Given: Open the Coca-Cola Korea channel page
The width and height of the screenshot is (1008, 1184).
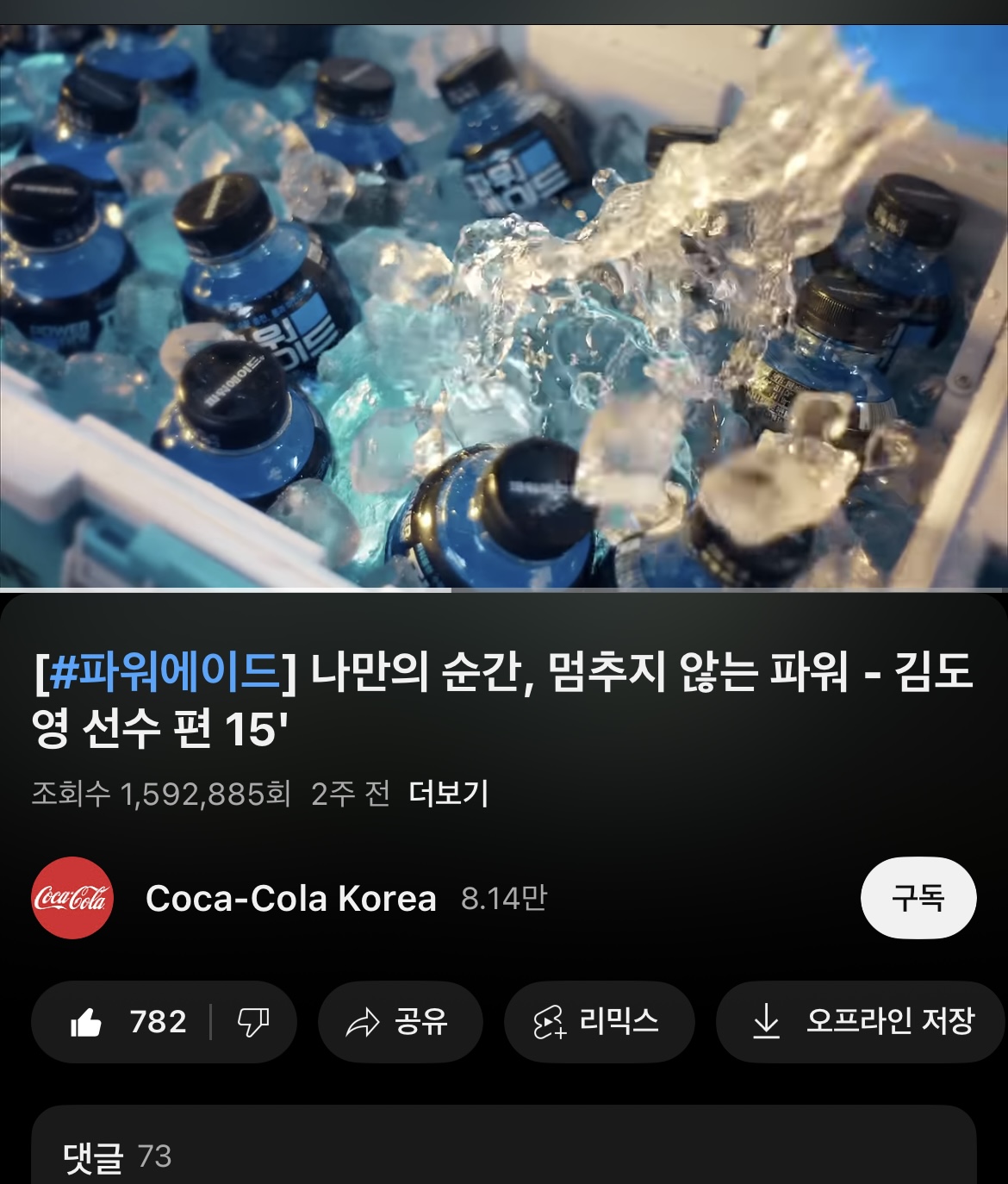Looking at the screenshot, I should 290,898.
